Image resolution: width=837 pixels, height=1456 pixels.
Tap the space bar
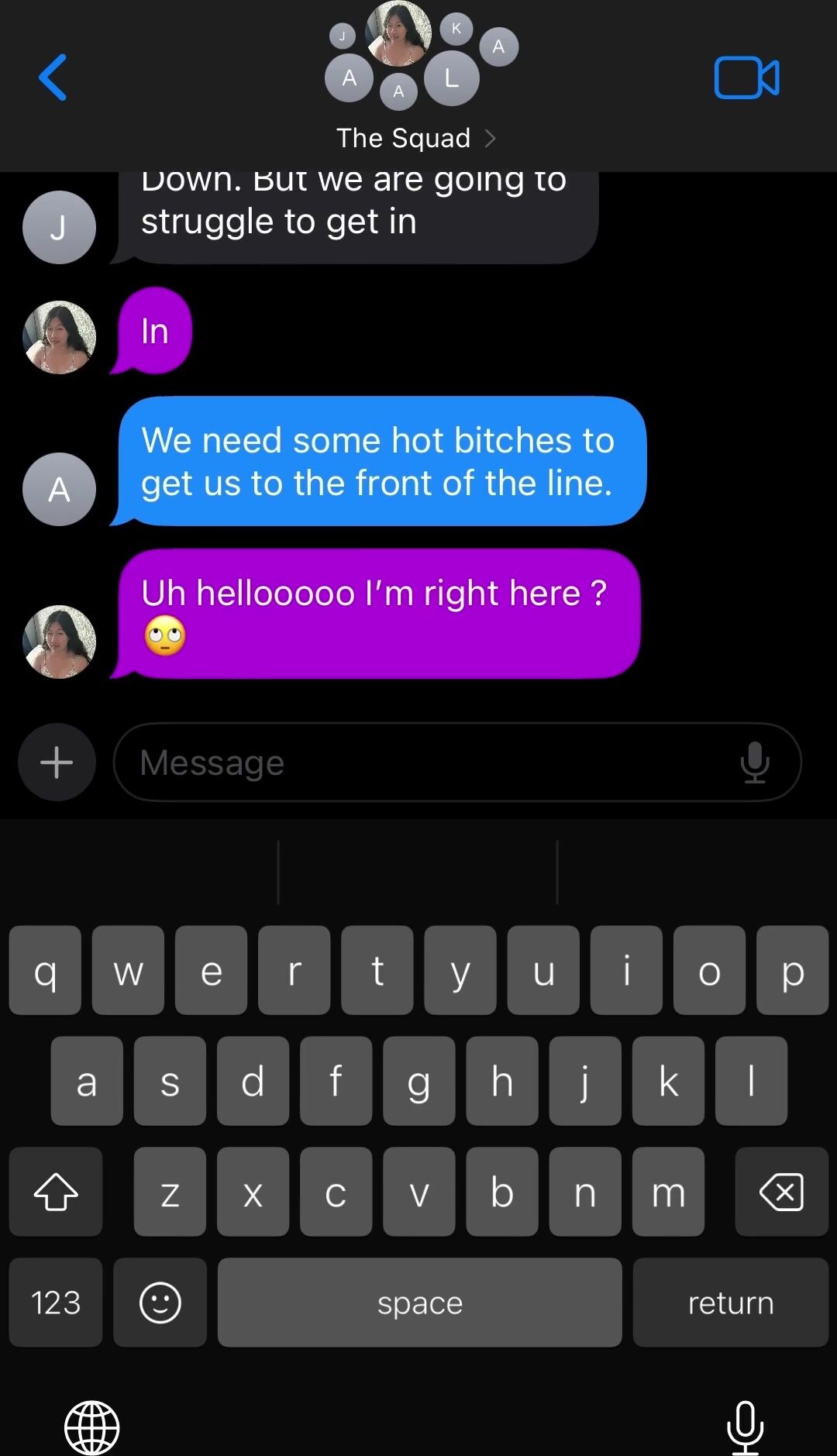420,1303
